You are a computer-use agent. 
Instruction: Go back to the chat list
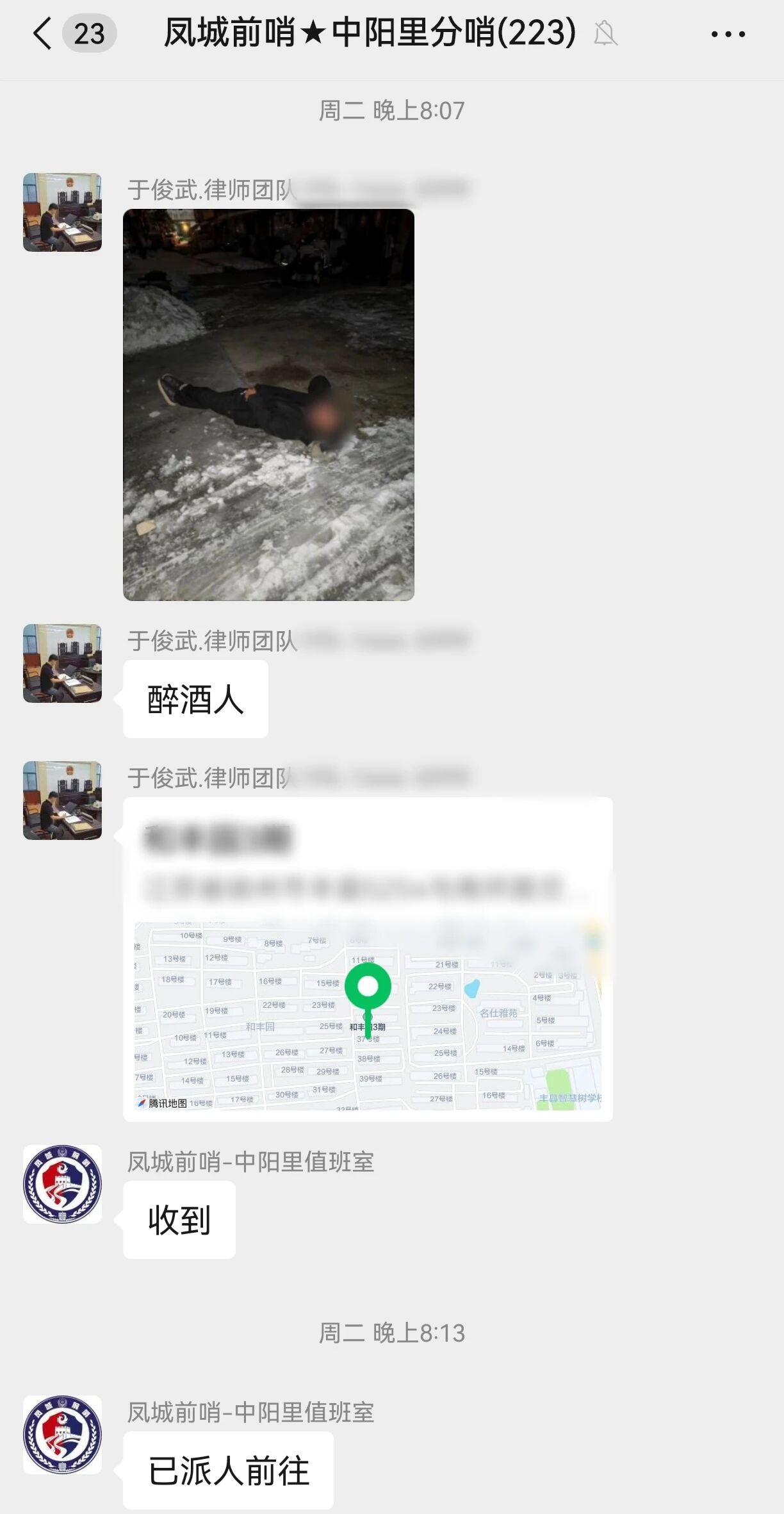tap(42, 33)
